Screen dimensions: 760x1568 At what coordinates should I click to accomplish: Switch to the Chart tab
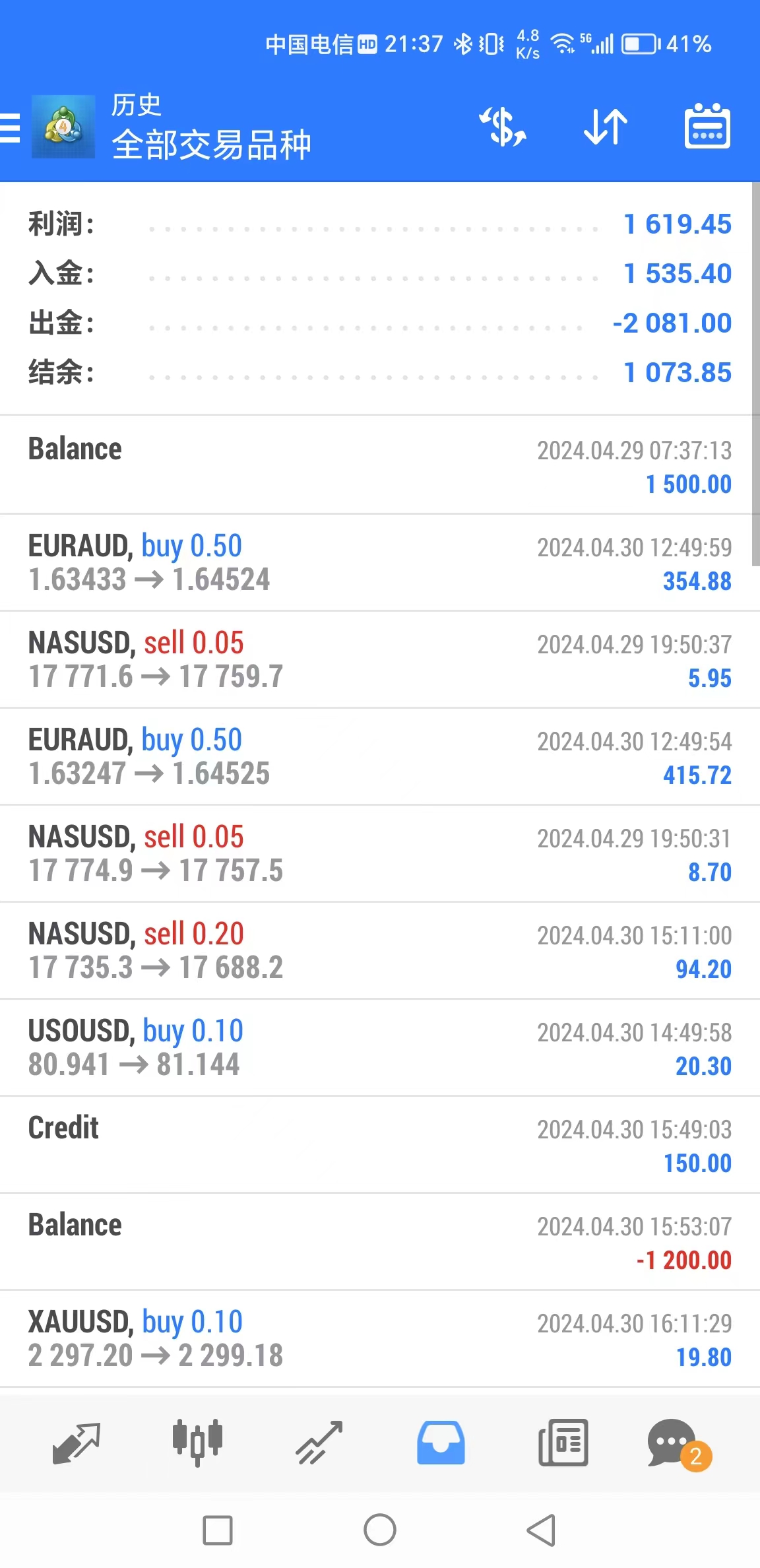pyautogui.click(x=197, y=1443)
